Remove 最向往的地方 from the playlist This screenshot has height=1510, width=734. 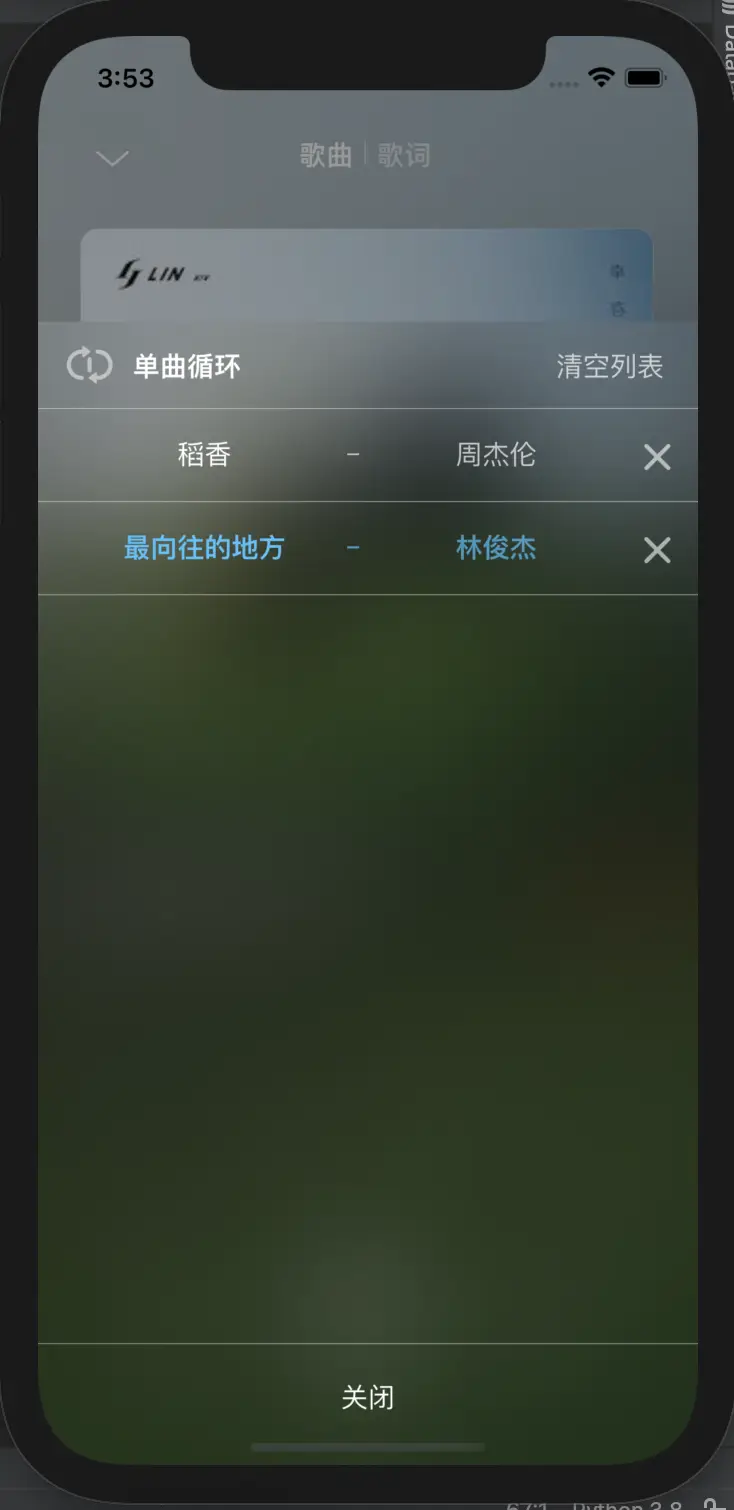pyautogui.click(x=657, y=550)
